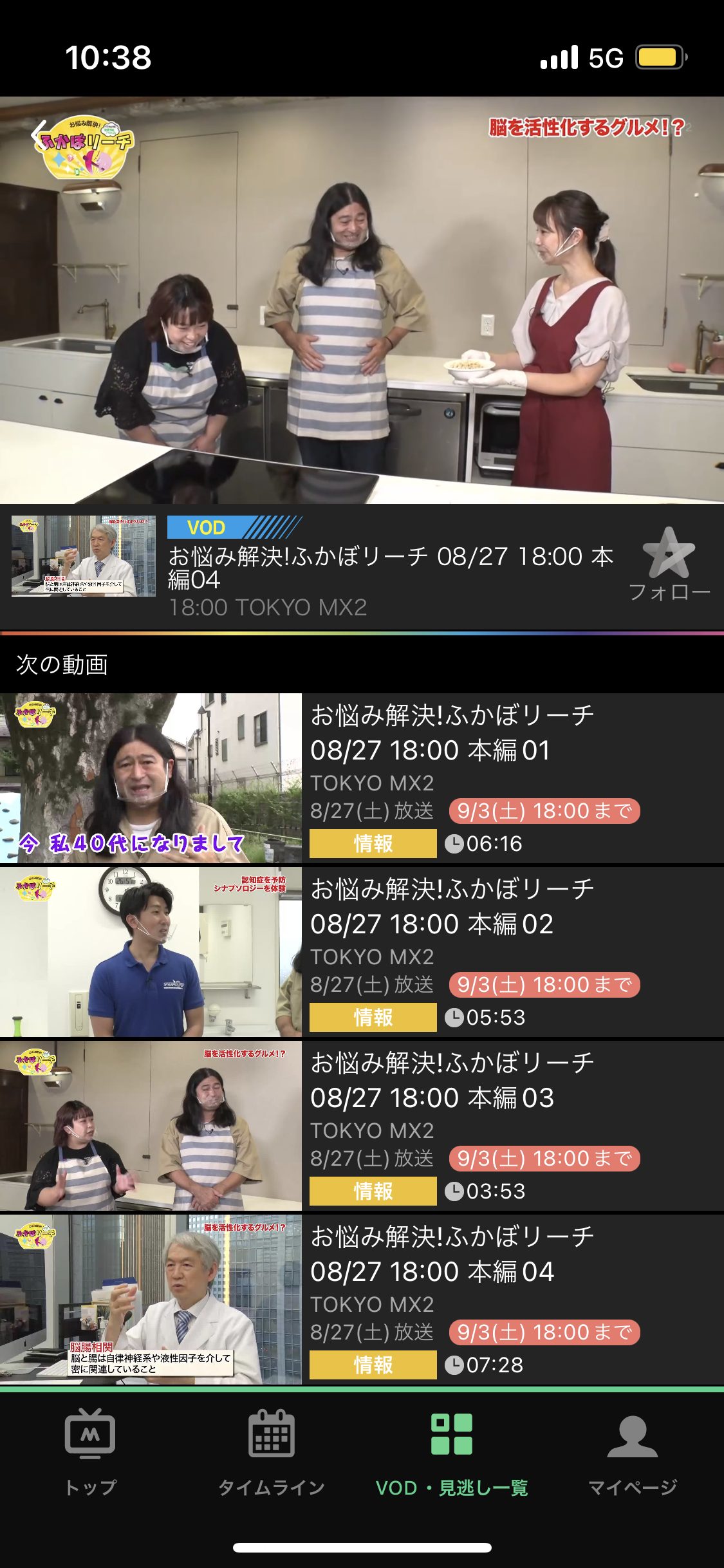
Task: Switch to the トップ tab
Action: click(x=90, y=1452)
